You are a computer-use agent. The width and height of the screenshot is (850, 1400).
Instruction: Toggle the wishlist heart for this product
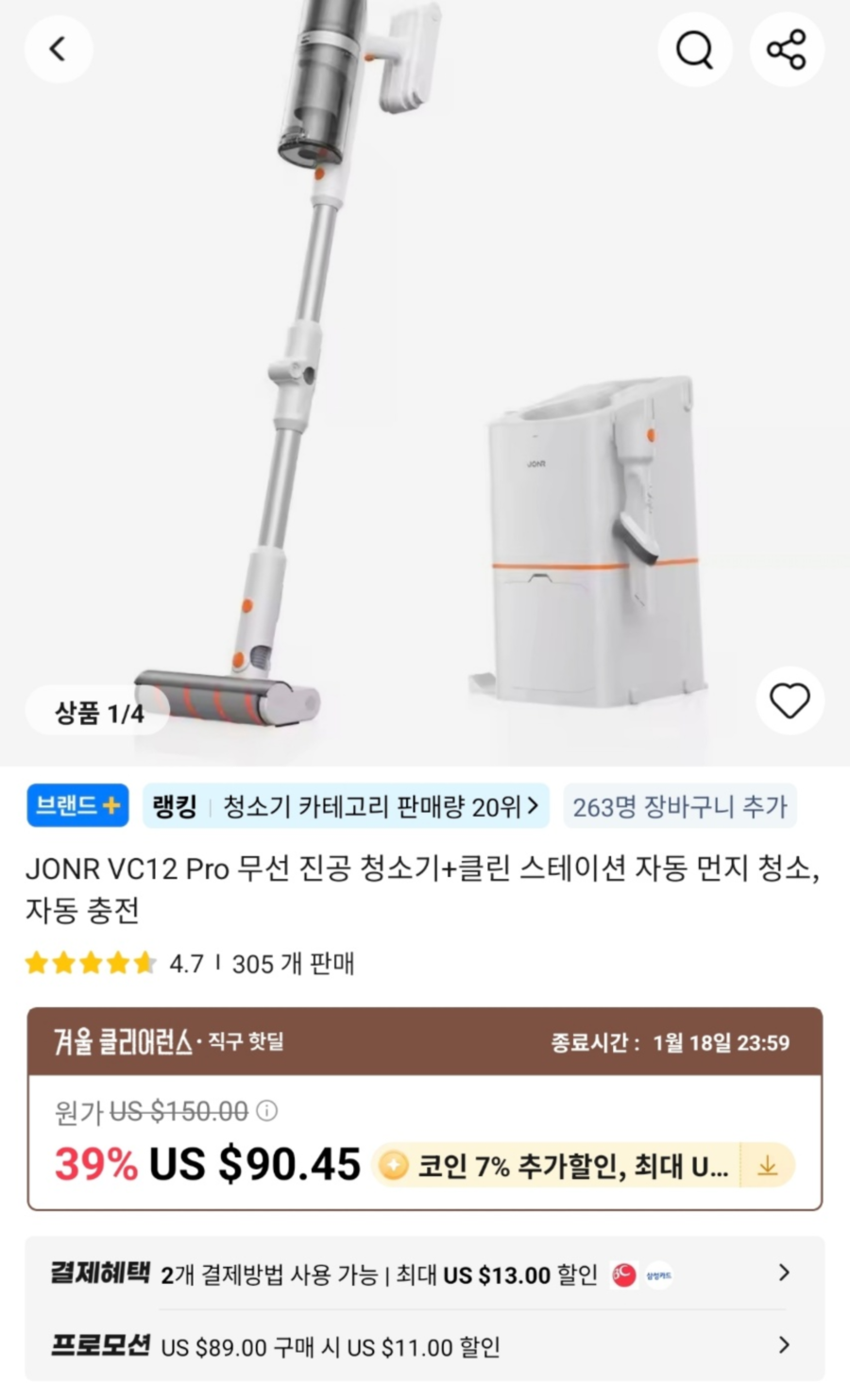click(790, 700)
